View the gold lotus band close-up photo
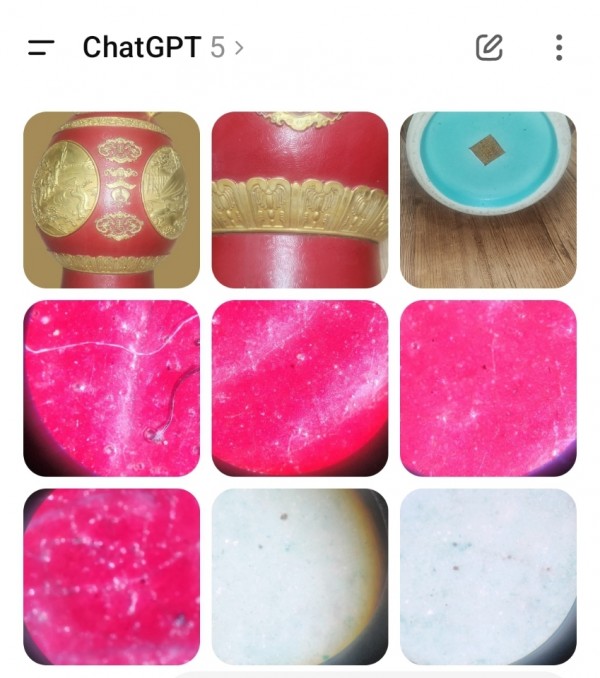This screenshot has height=678, width=600. pos(300,200)
